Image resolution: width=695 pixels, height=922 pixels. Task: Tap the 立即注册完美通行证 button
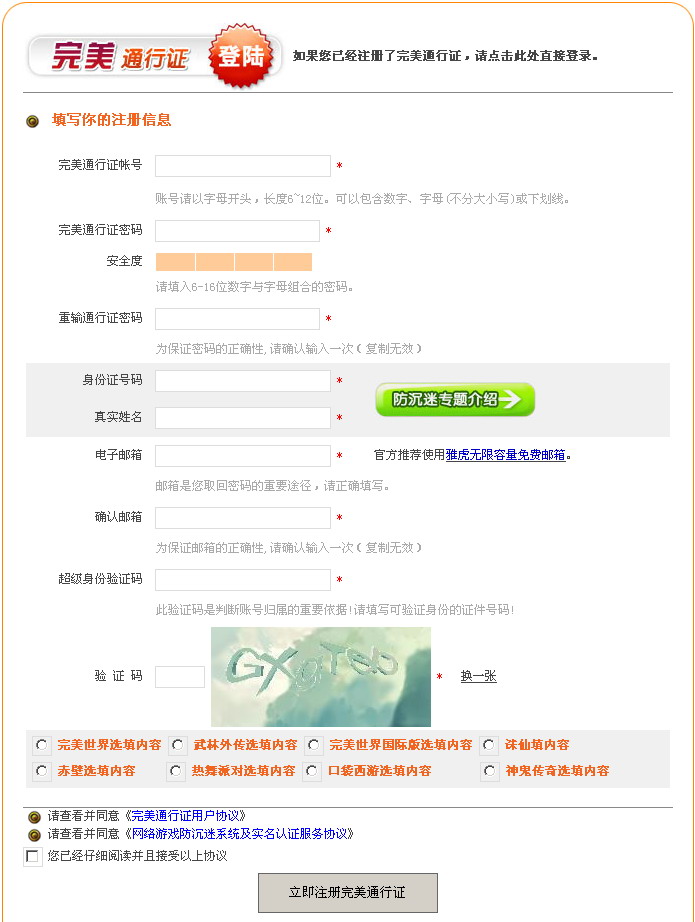347,892
